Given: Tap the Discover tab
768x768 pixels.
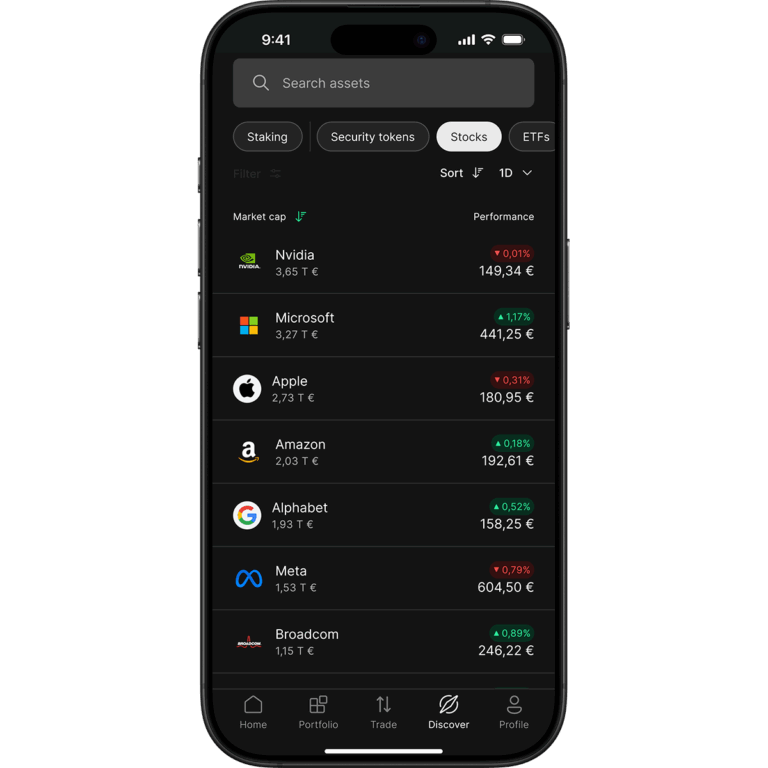Looking at the screenshot, I should 448,712.
